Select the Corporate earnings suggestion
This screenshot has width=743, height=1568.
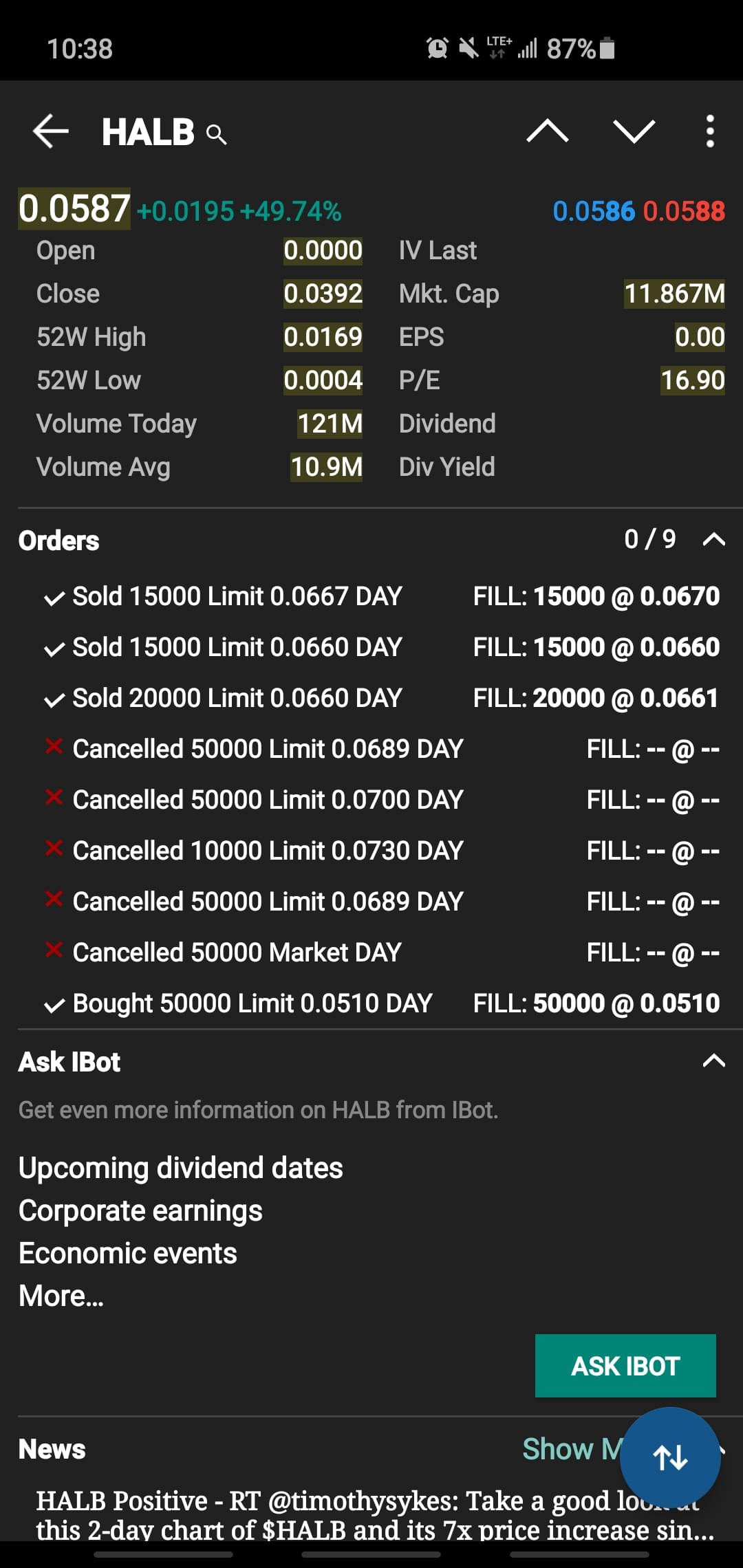click(140, 1210)
